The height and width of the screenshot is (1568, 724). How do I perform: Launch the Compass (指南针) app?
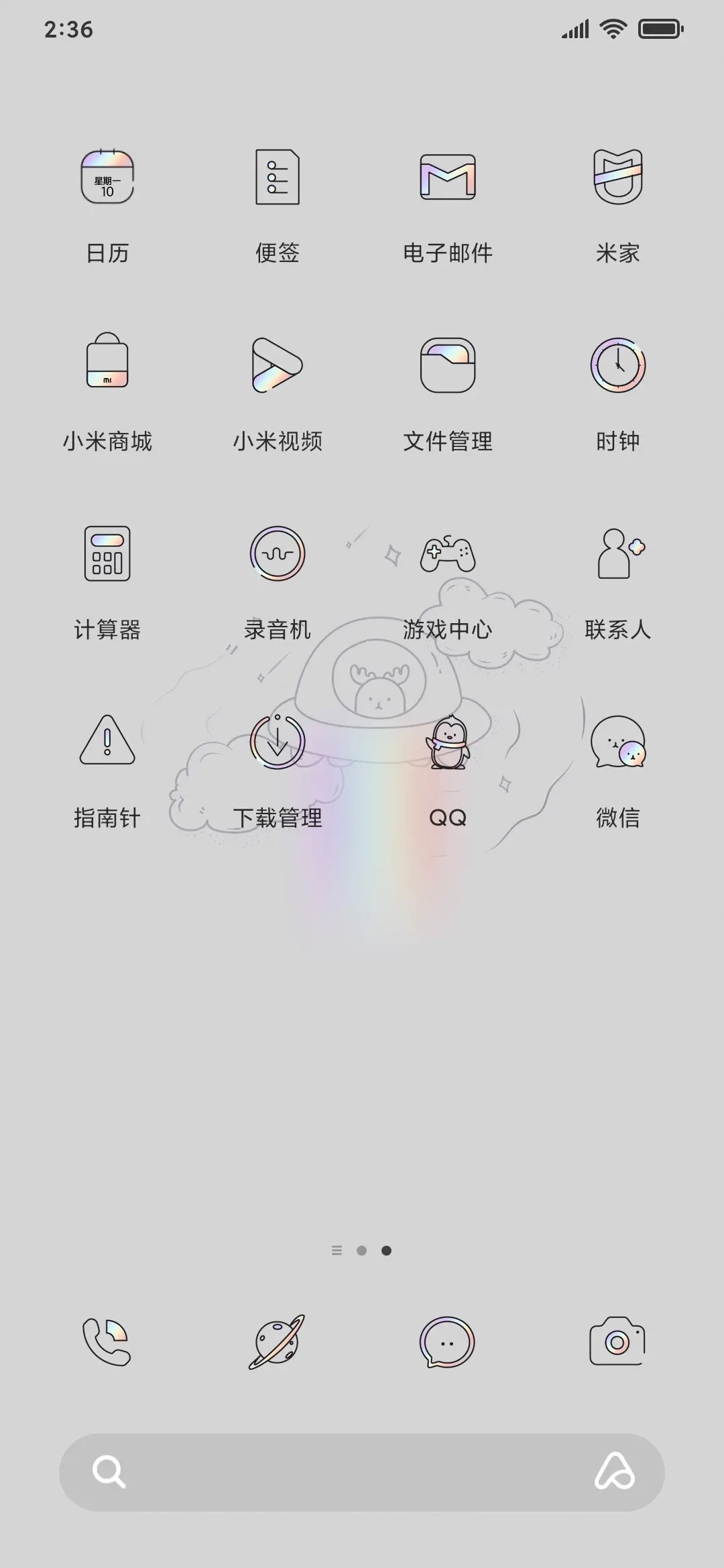(x=107, y=742)
